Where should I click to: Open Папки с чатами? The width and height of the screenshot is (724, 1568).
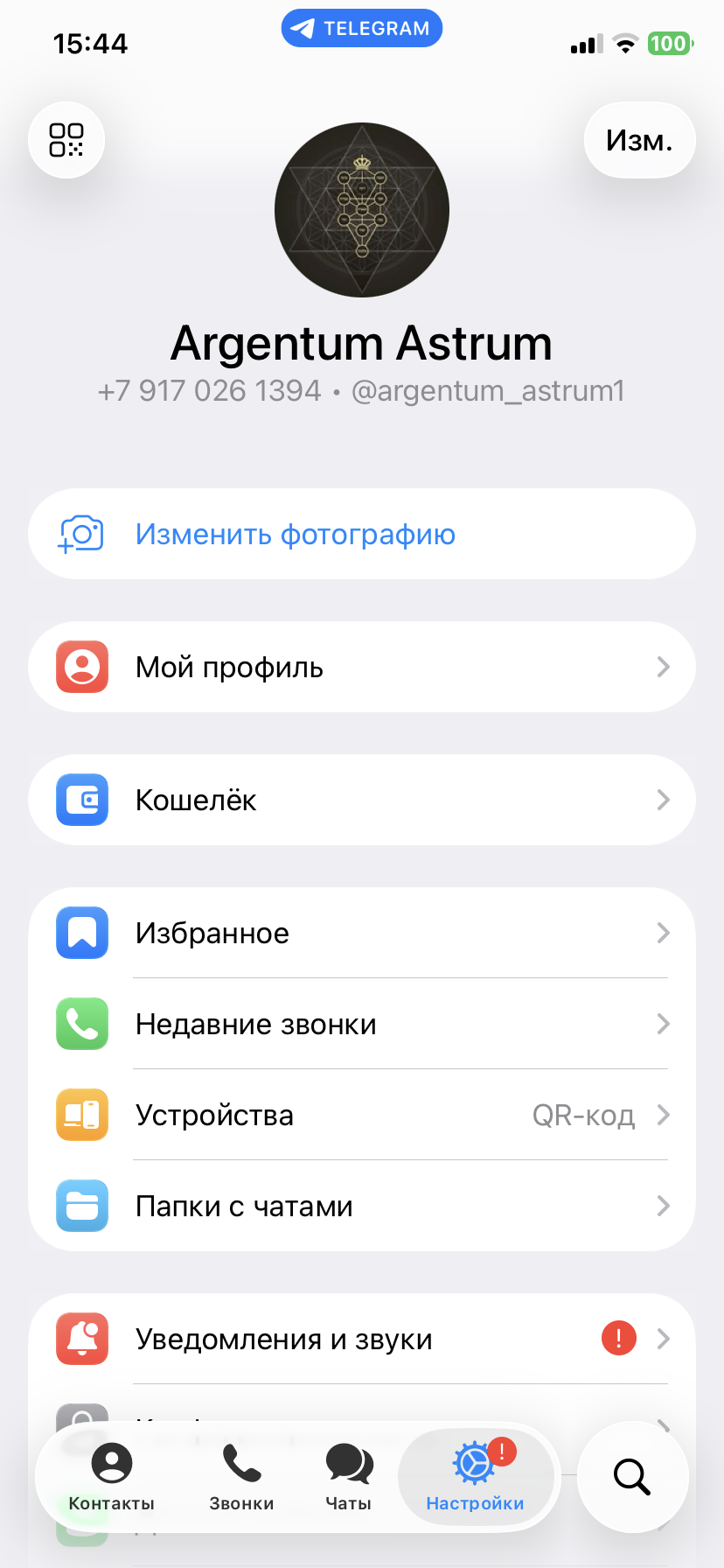[x=362, y=1206]
